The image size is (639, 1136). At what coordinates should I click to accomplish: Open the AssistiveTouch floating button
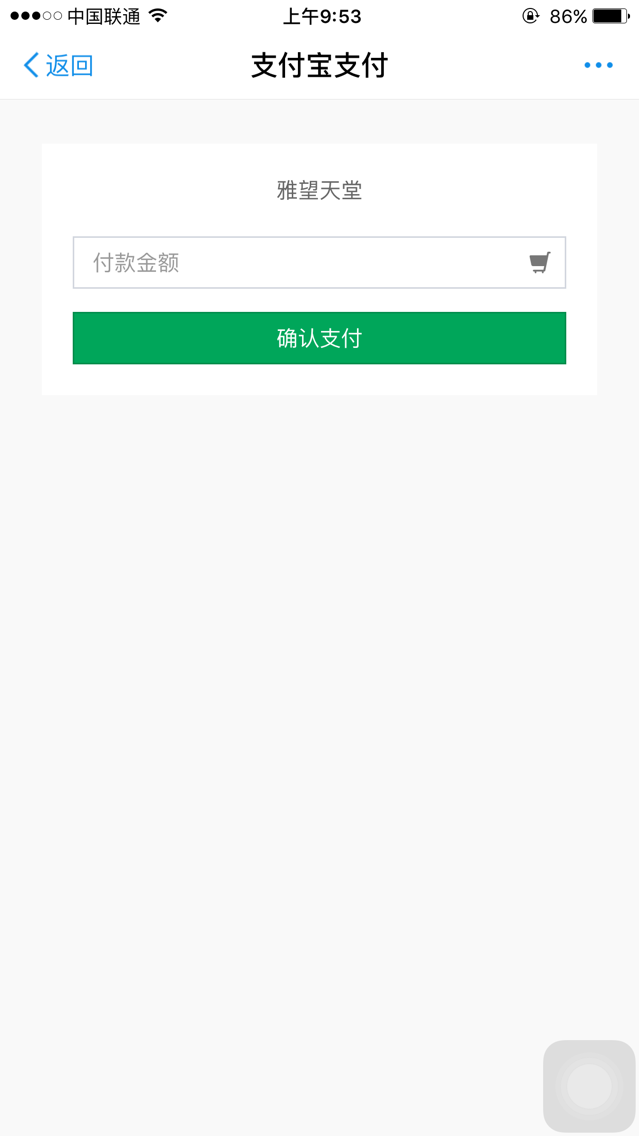589,1086
